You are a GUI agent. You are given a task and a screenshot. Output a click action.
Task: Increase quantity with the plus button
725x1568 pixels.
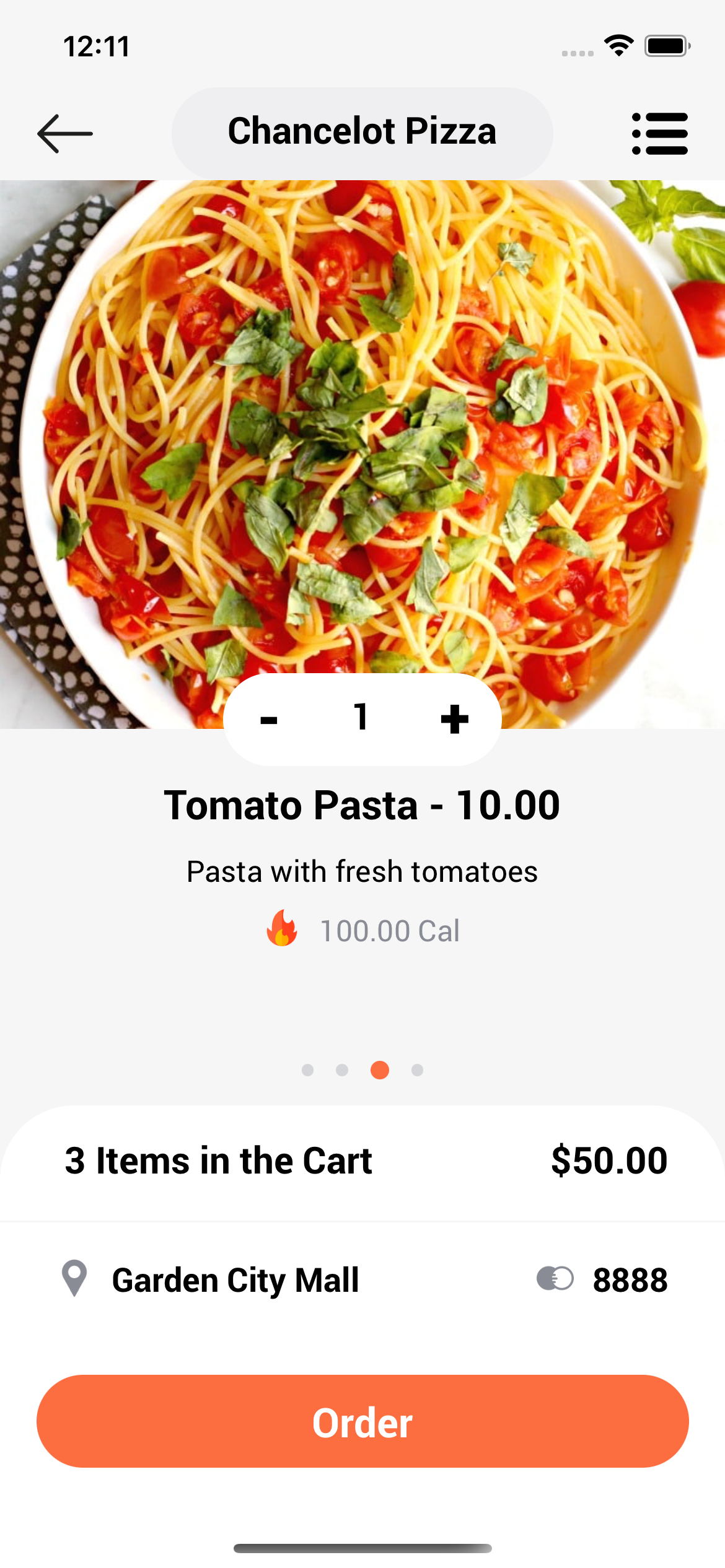454,718
